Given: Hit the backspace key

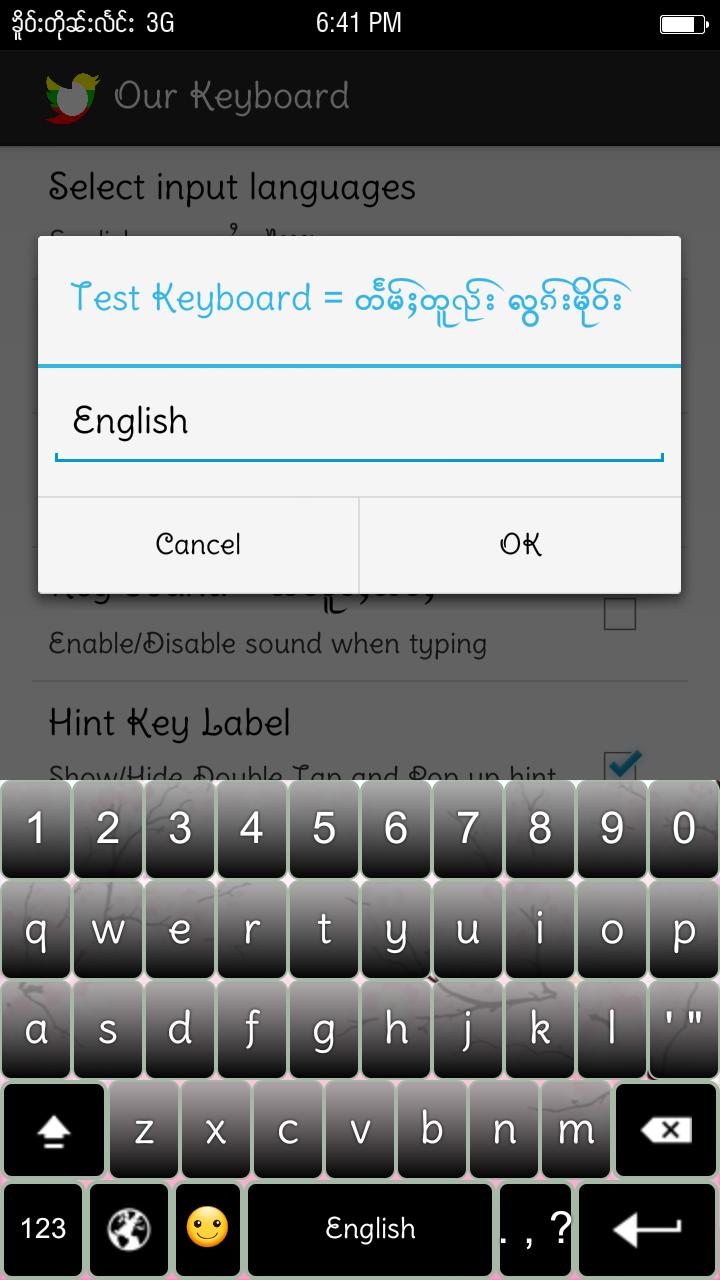Looking at the screenshot, I should click(x=666, y=1130).
